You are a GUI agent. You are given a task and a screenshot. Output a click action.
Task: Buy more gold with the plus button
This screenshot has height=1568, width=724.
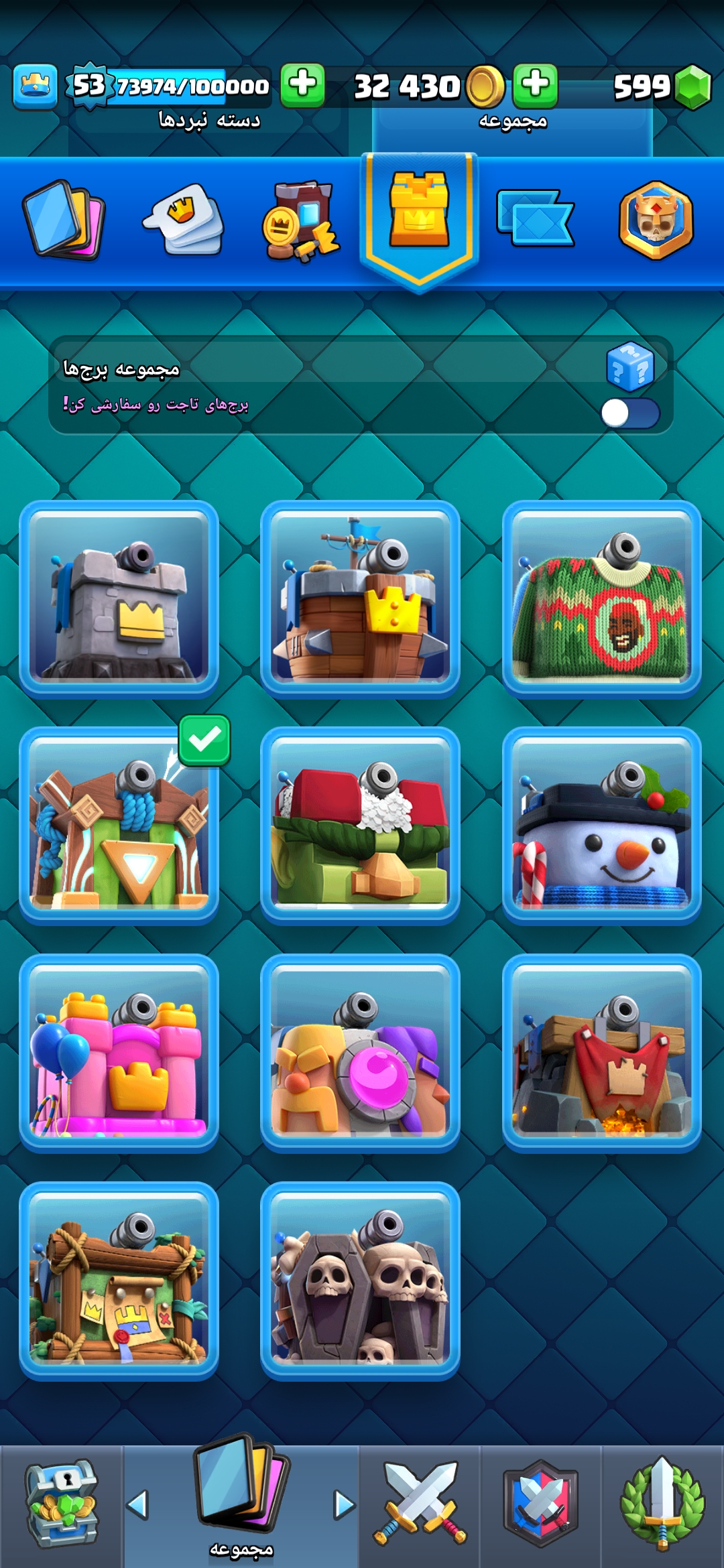[x=536, y=85]
